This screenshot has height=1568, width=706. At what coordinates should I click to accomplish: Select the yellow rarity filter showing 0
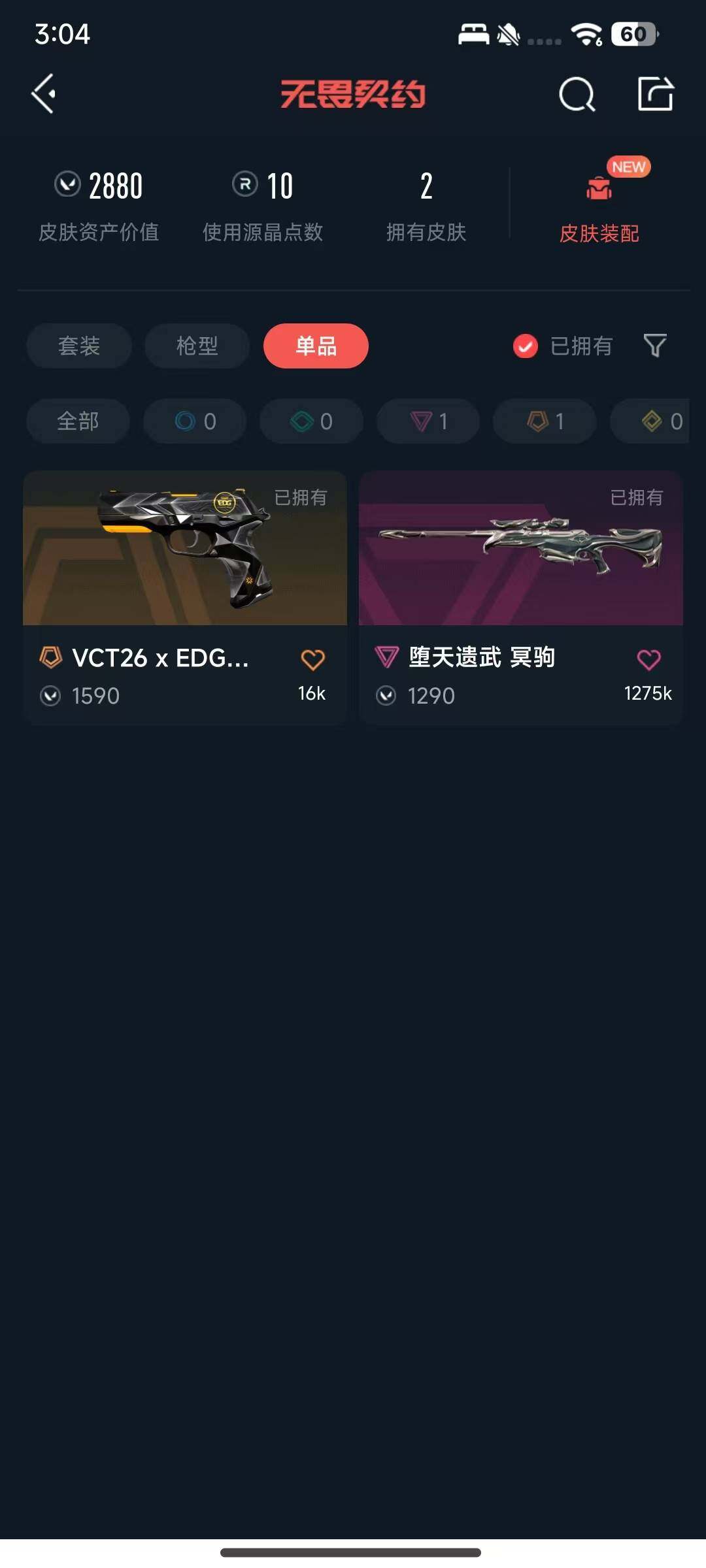point(660,421)
